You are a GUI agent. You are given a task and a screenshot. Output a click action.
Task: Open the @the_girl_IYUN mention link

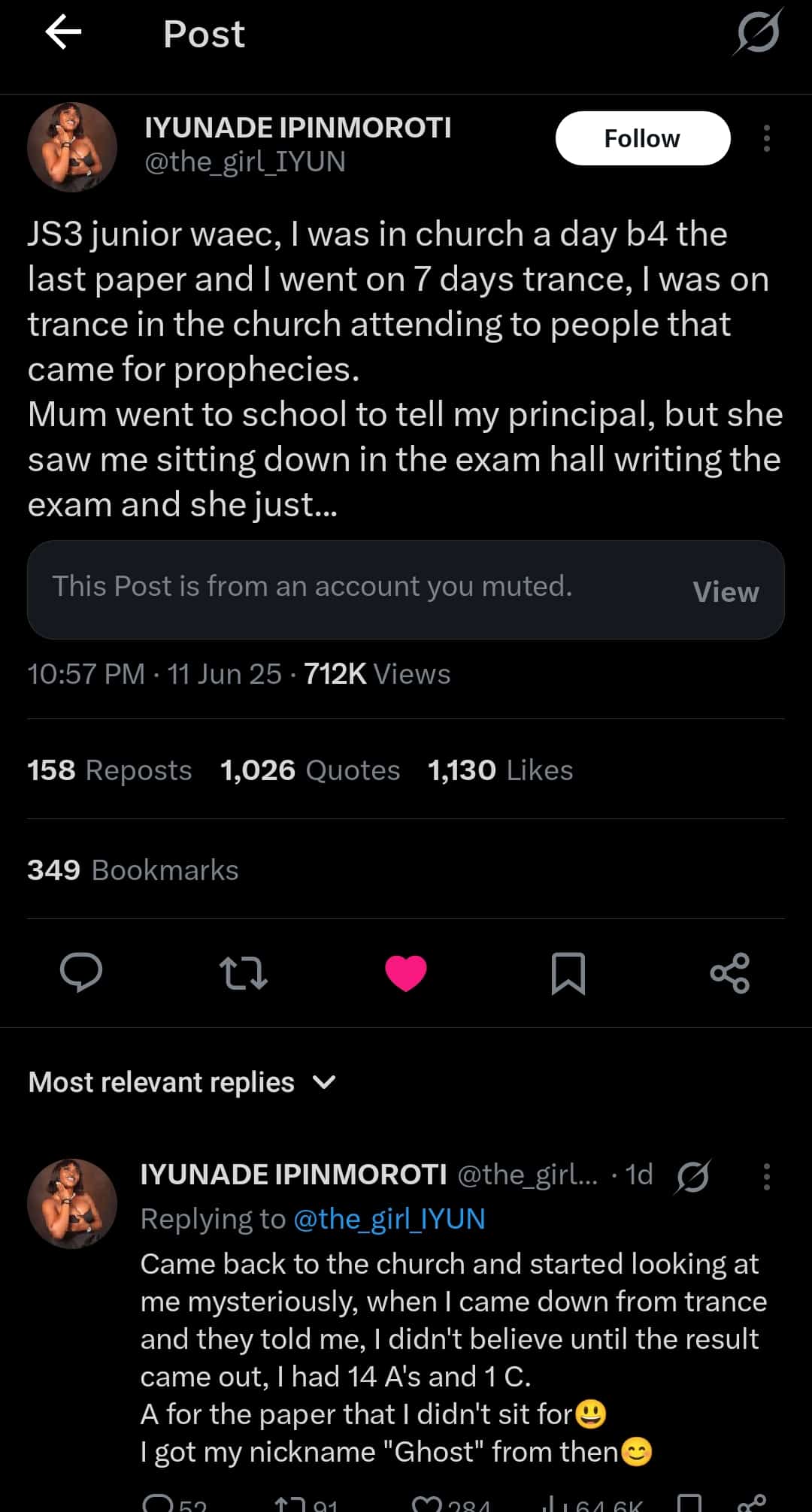pyautogui.click(x=389, y=1219)
